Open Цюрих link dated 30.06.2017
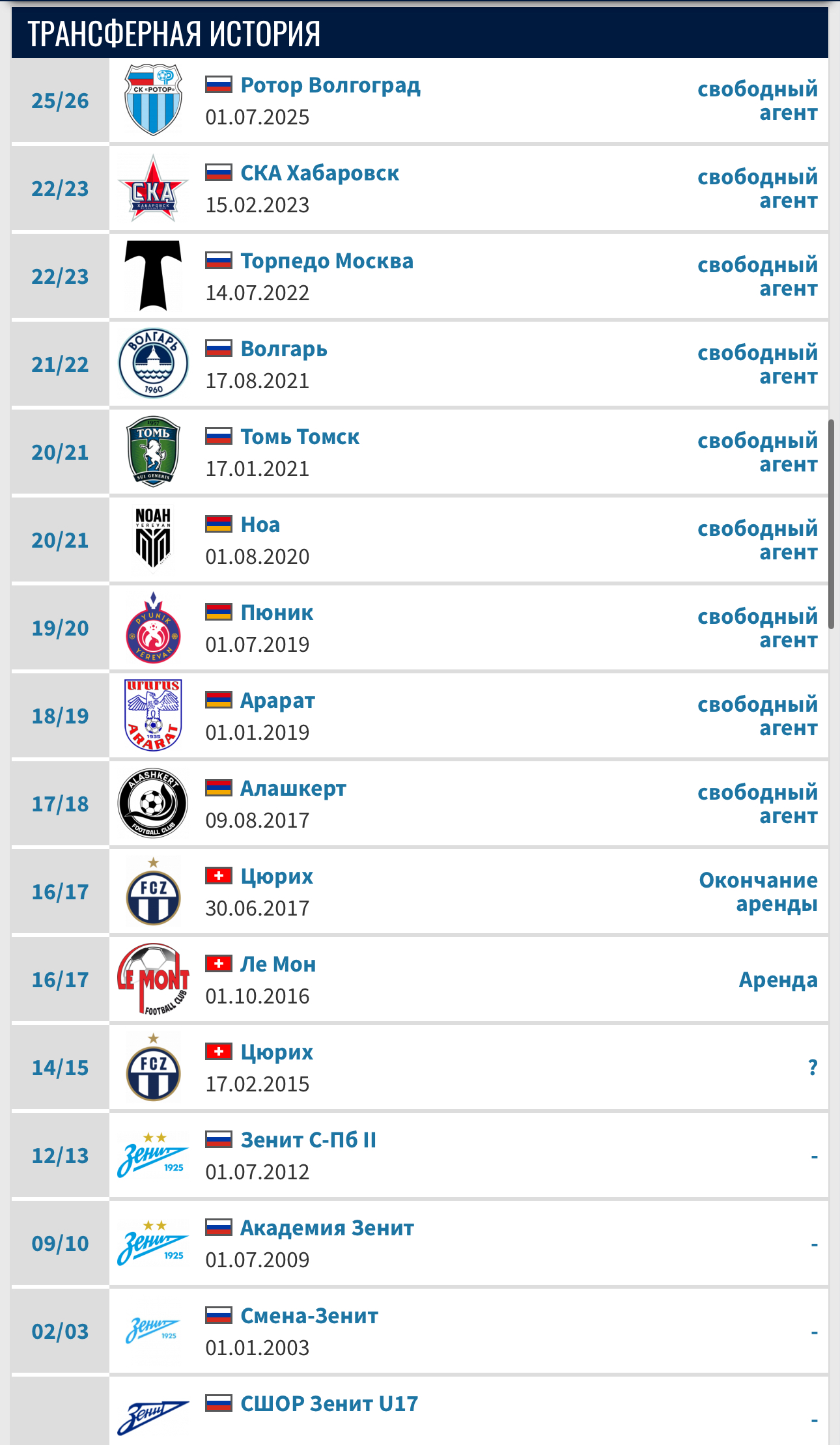The height and width of the screenshot is (1445, 840). tap(277, 877)
